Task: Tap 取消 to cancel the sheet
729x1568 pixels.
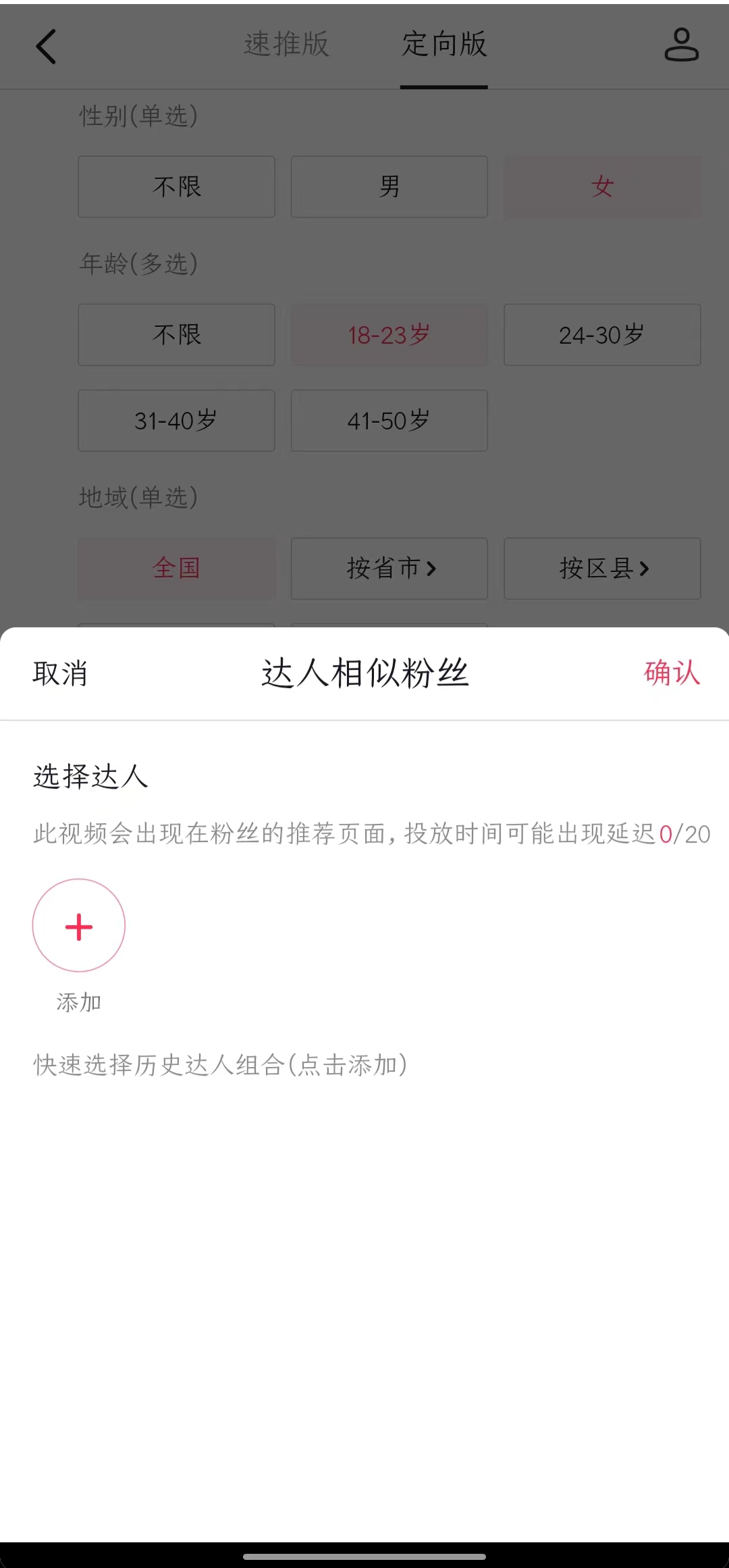Action: 60,674
